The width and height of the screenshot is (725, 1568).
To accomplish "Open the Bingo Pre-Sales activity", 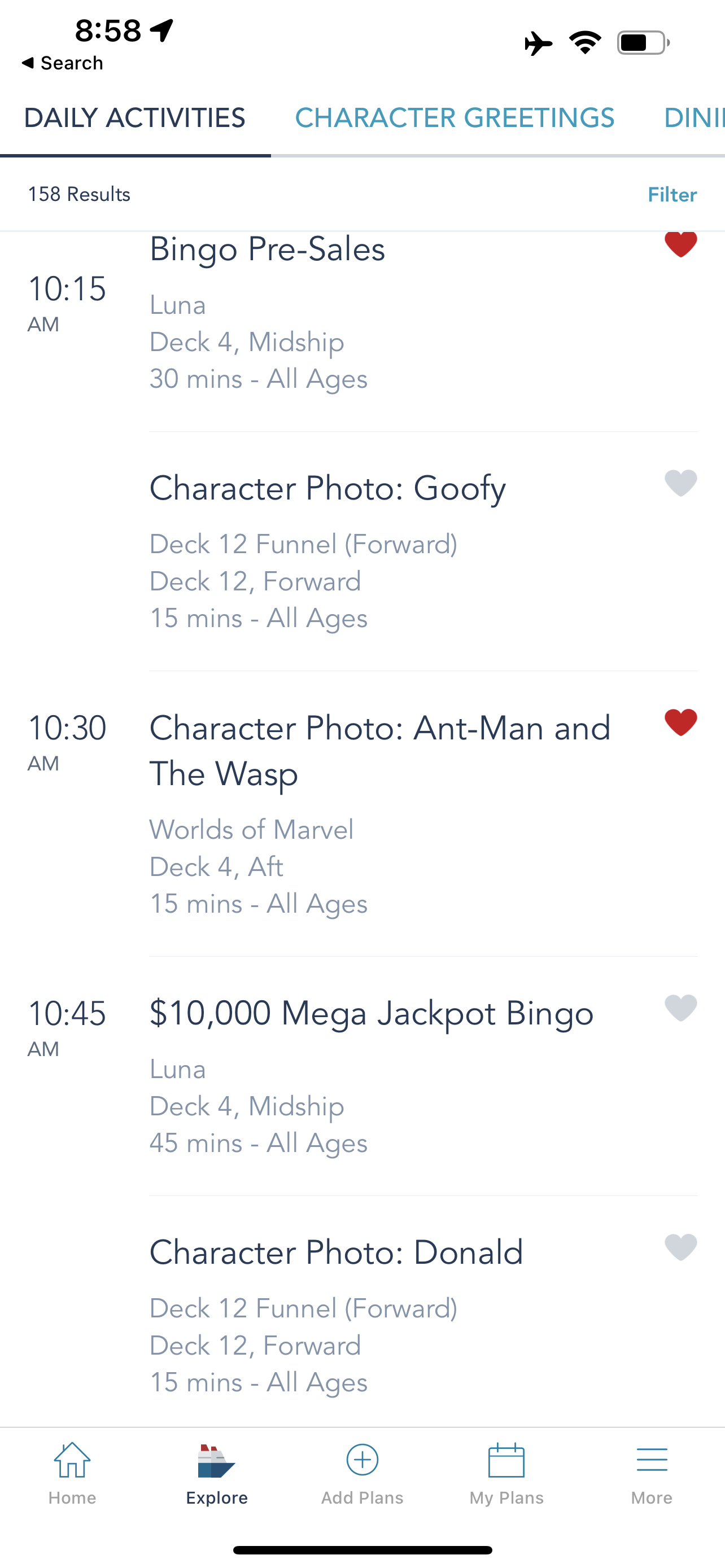I will click(267, 249).
